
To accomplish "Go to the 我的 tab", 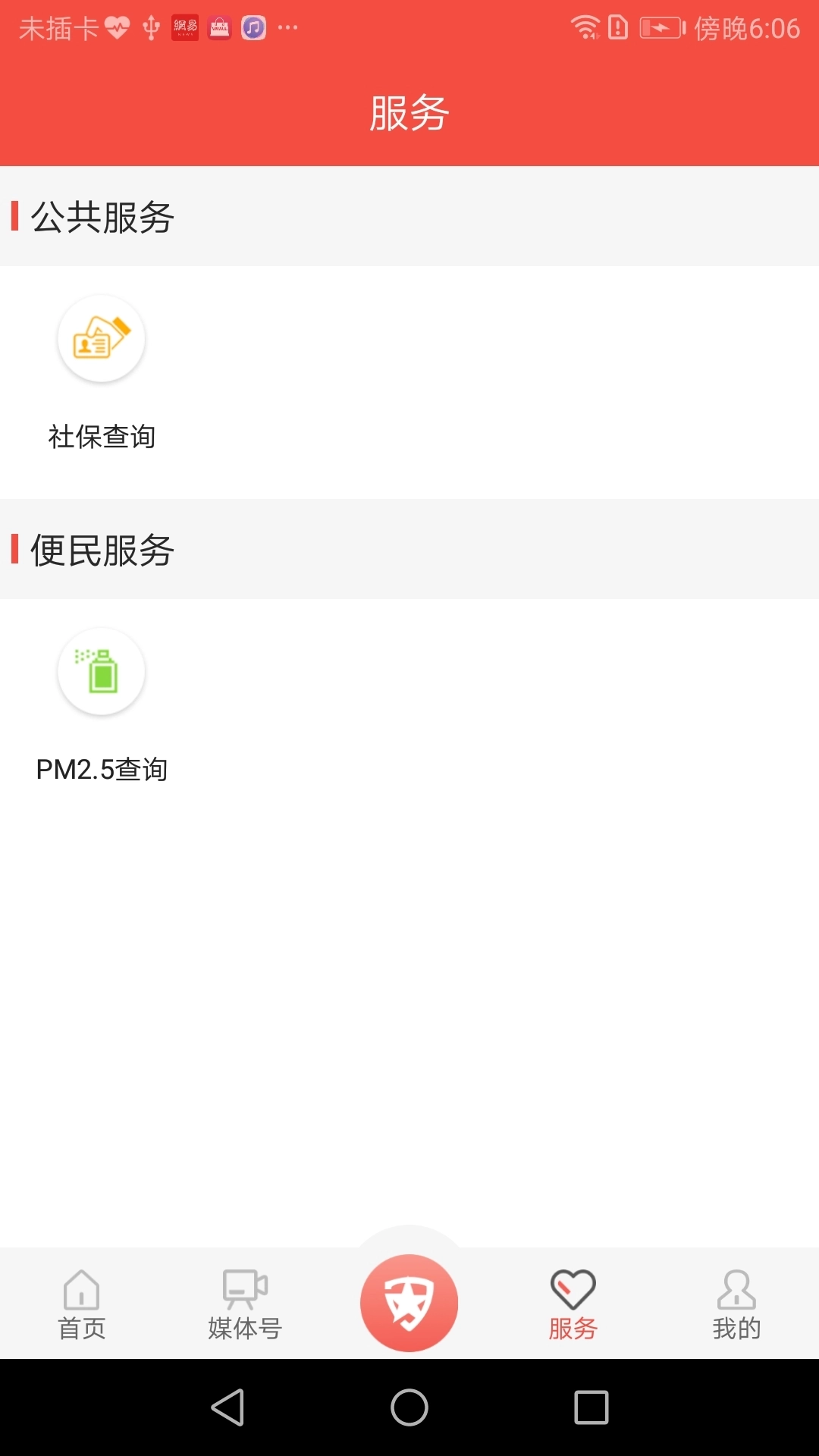I will click(x=736, y=1304).
